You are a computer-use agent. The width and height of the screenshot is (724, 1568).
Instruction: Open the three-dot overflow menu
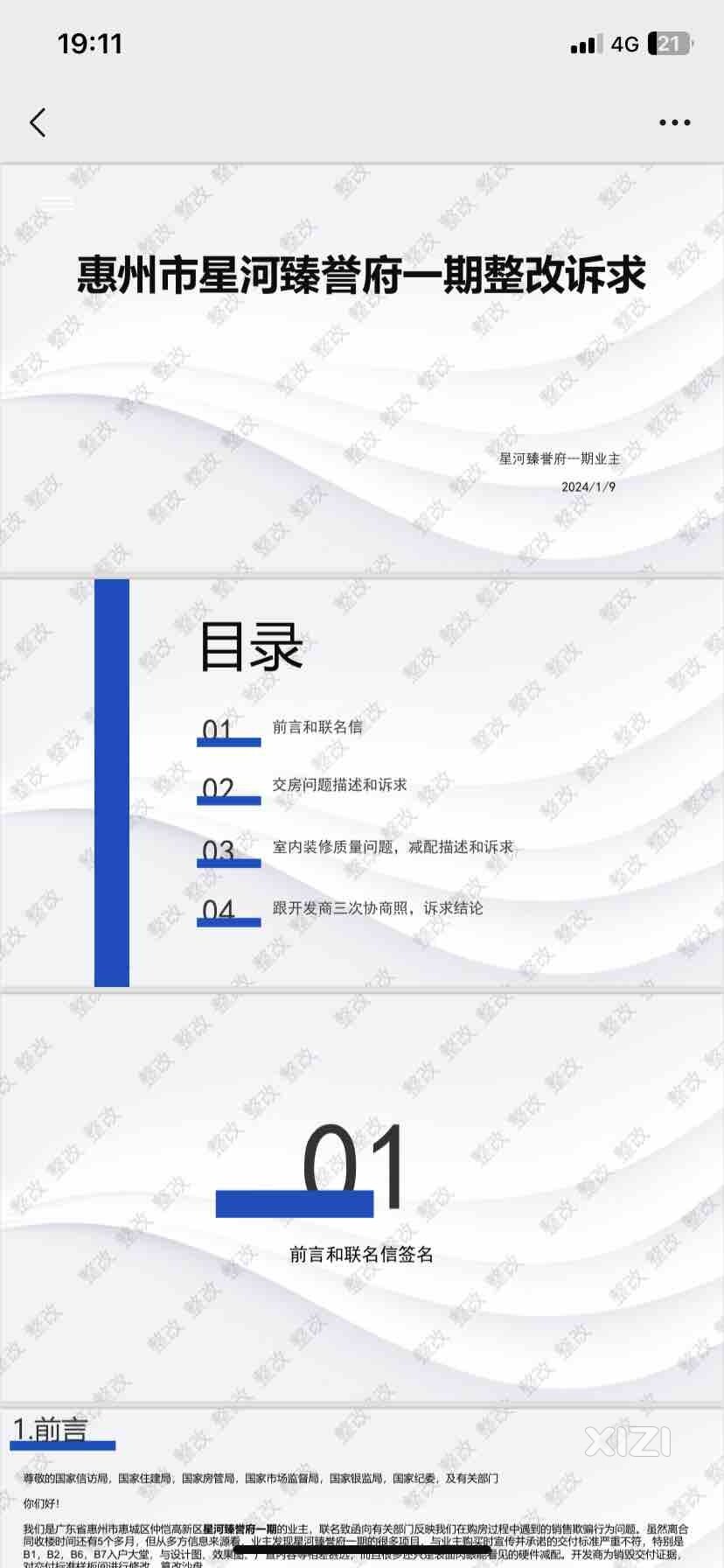point(674,122)
